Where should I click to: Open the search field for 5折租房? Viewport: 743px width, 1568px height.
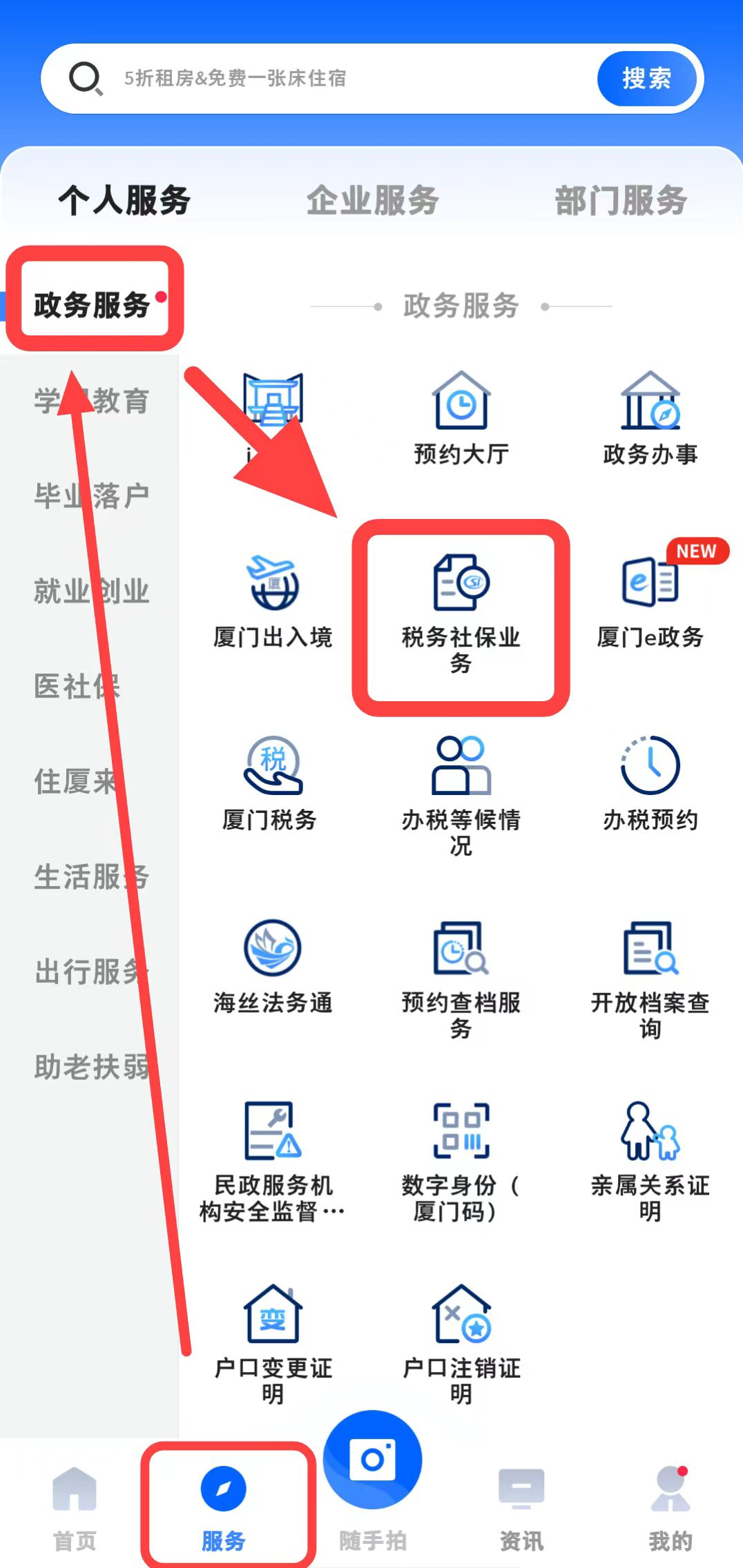point(331,79)
